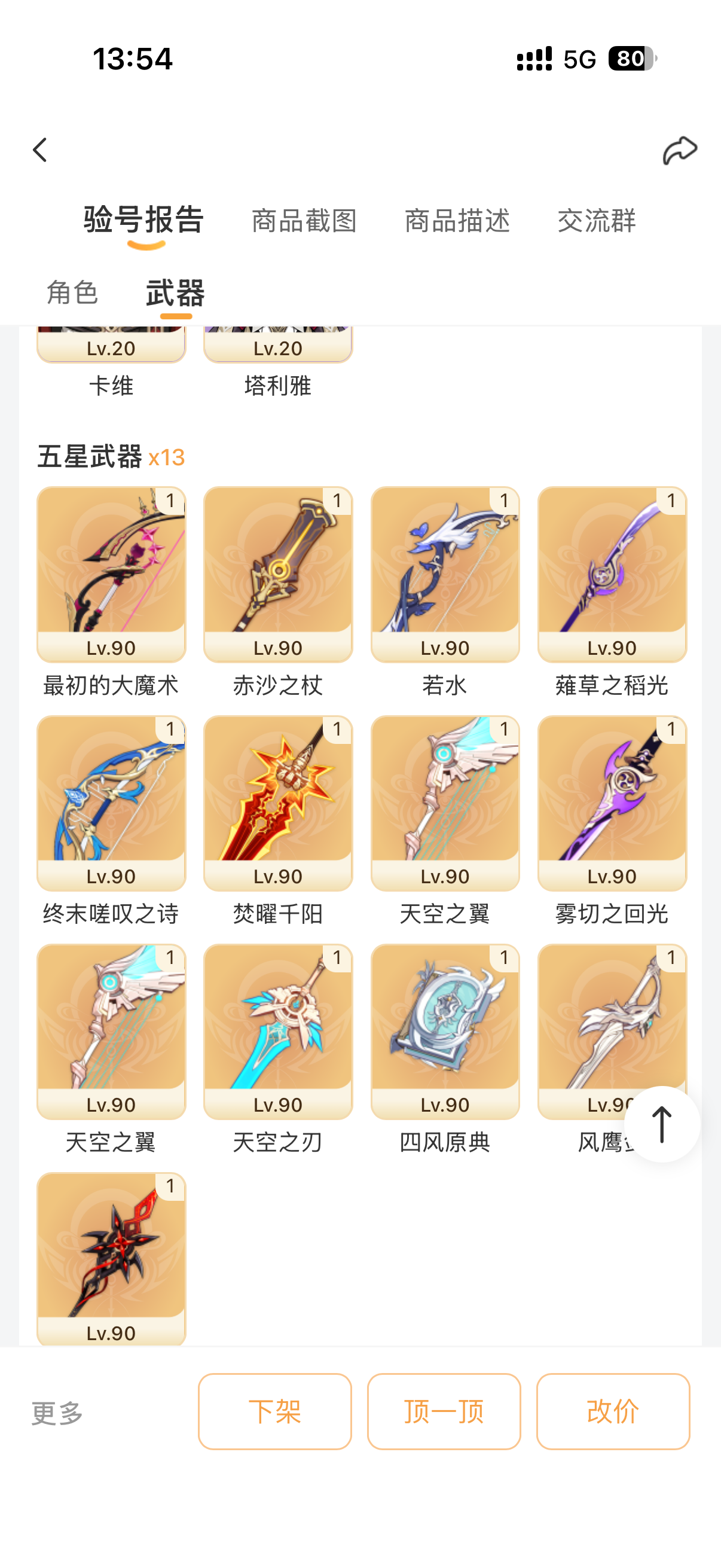Viewport: 721px width, 1568px height.
Task: Open the 四风原典 weapon tile
Action: (445, 1030)
